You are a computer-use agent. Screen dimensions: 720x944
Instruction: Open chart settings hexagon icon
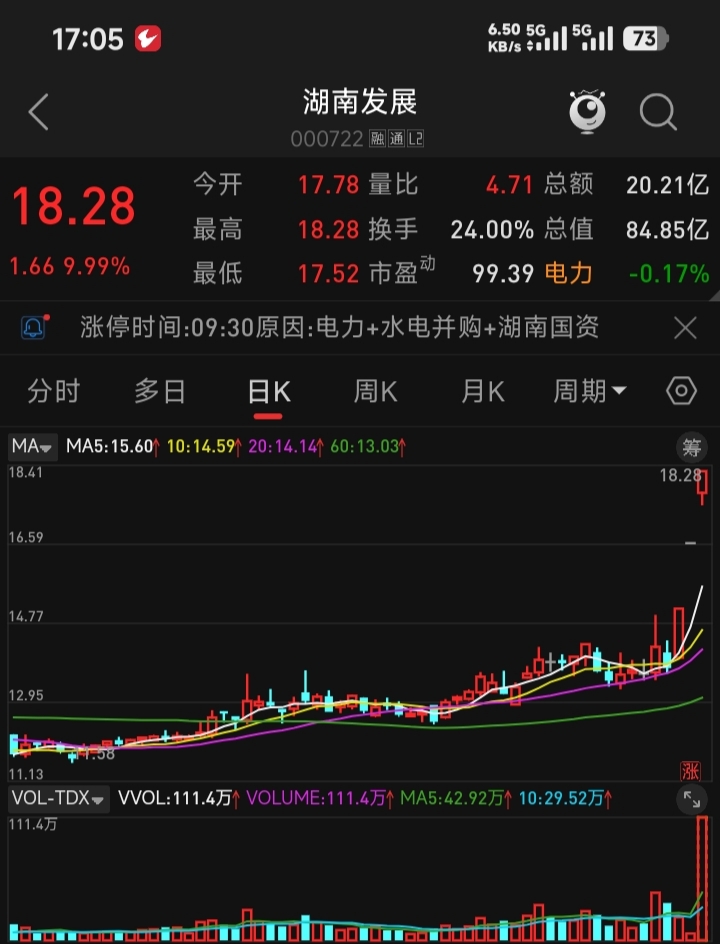[x=681, y=391]
